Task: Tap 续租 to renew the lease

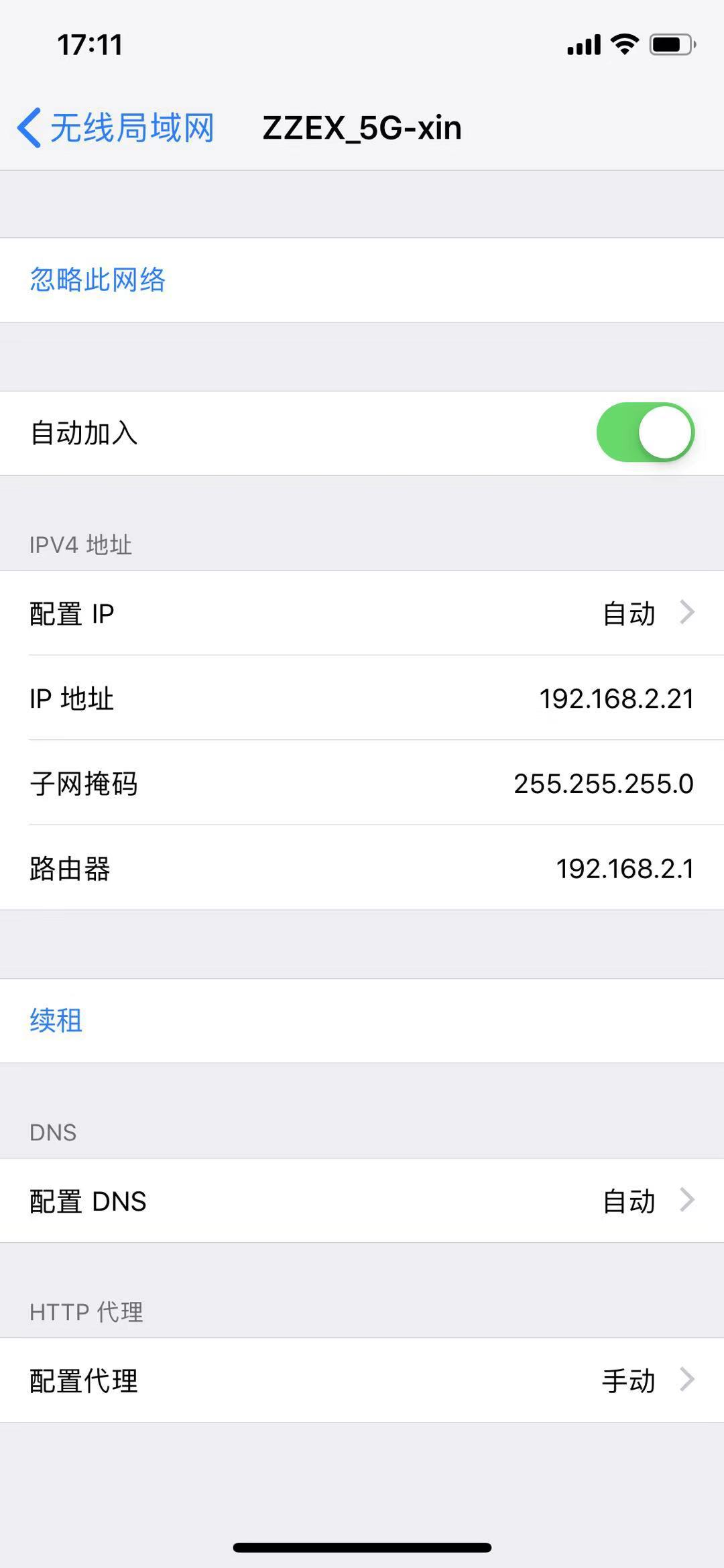Action: pyautogui.click(x=56, y=1020)
